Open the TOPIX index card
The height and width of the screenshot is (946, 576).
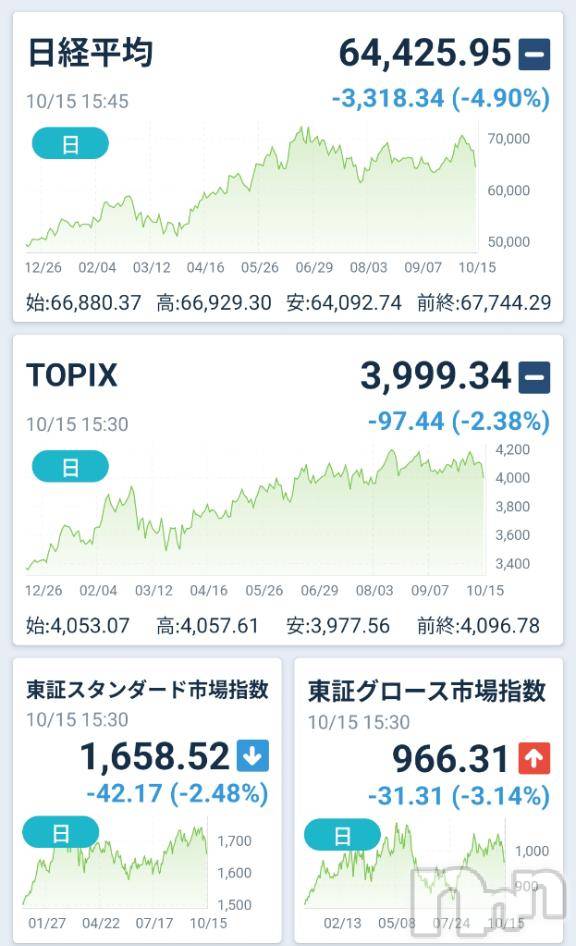point(288,490)
